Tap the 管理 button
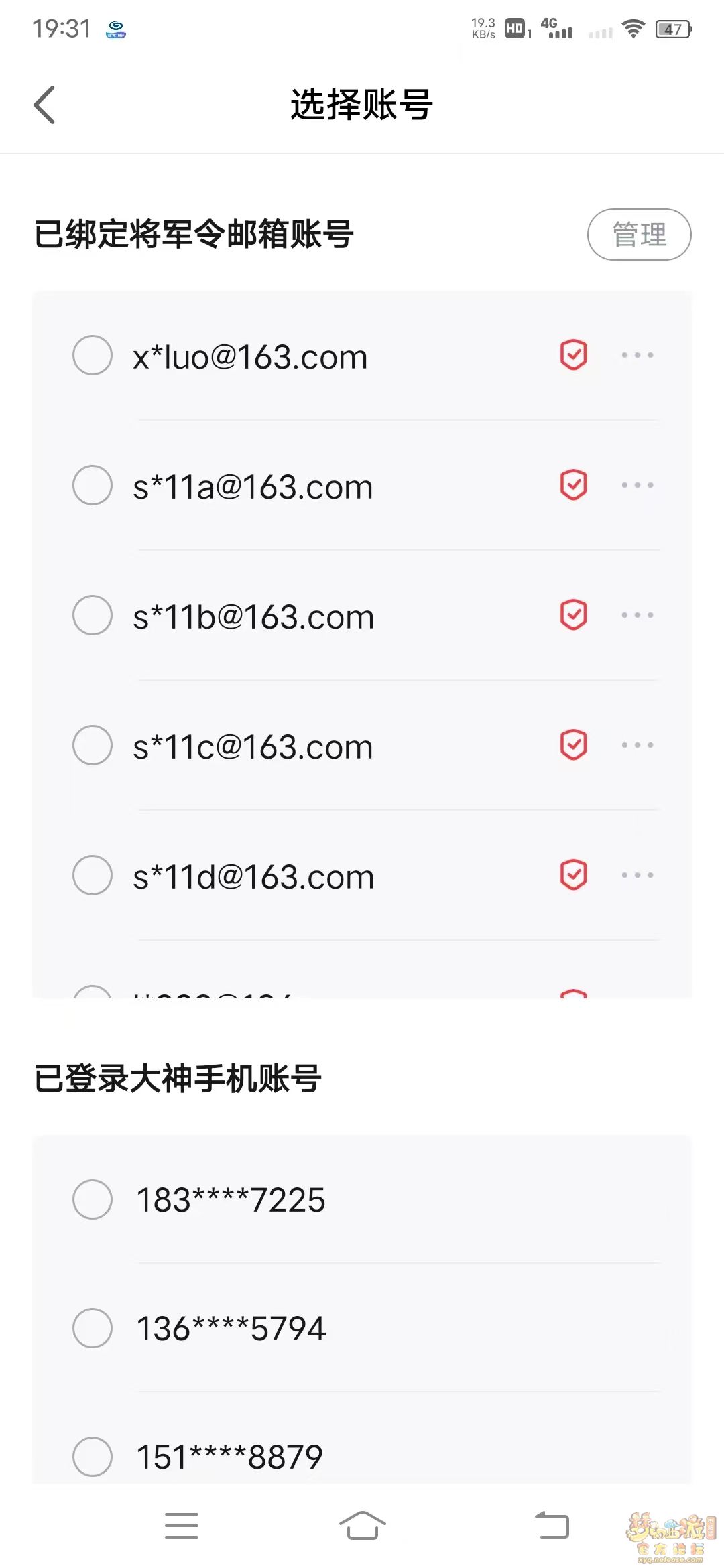Screen dimensions: 724x1568 tap(639, 235)
